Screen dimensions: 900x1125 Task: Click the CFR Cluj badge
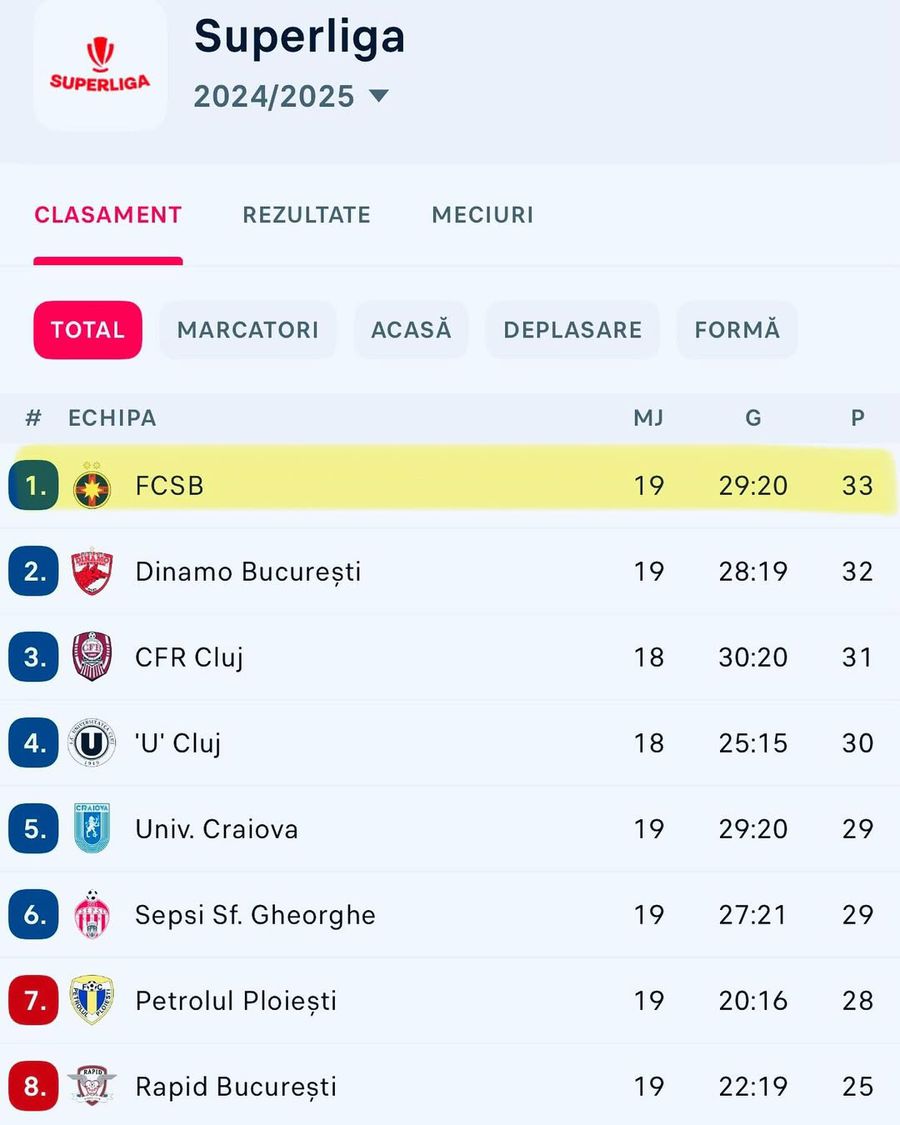93,657
